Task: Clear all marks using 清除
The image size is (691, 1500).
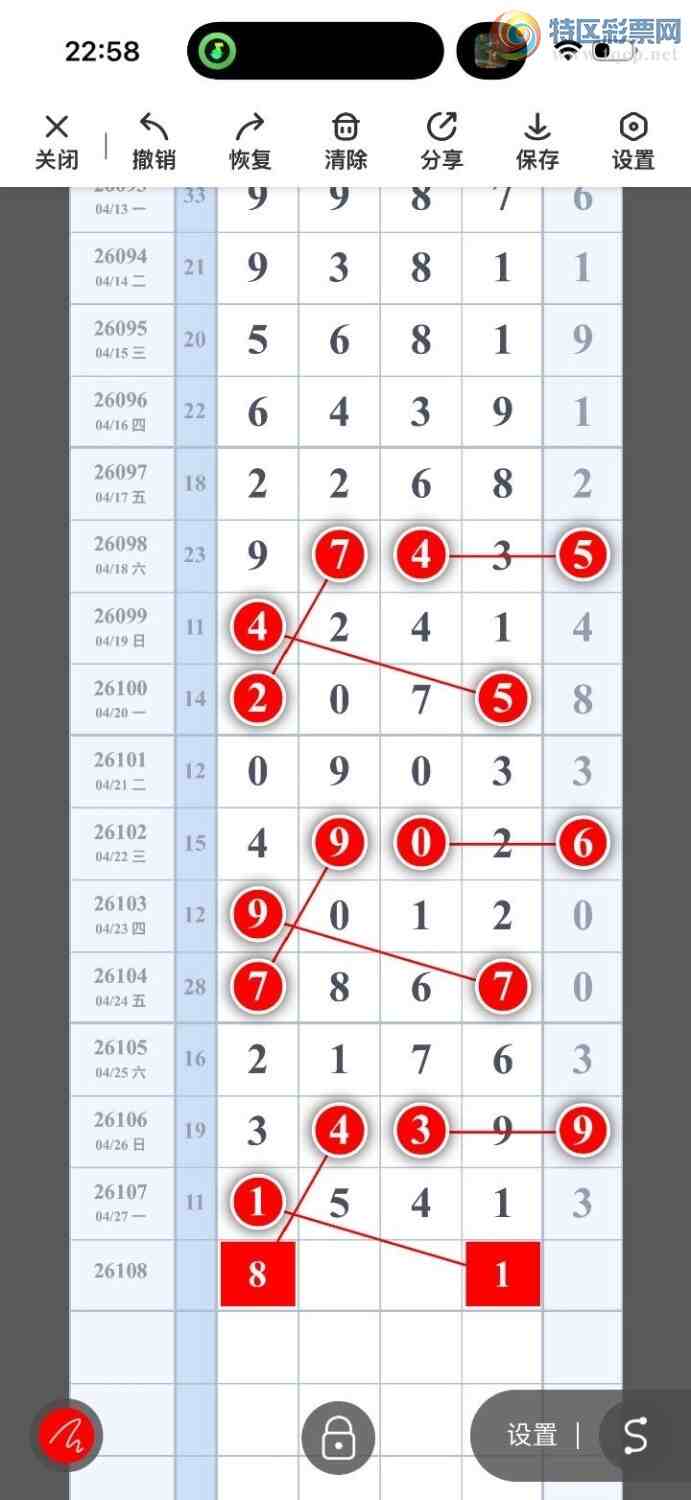Action: tap(346, 142)
